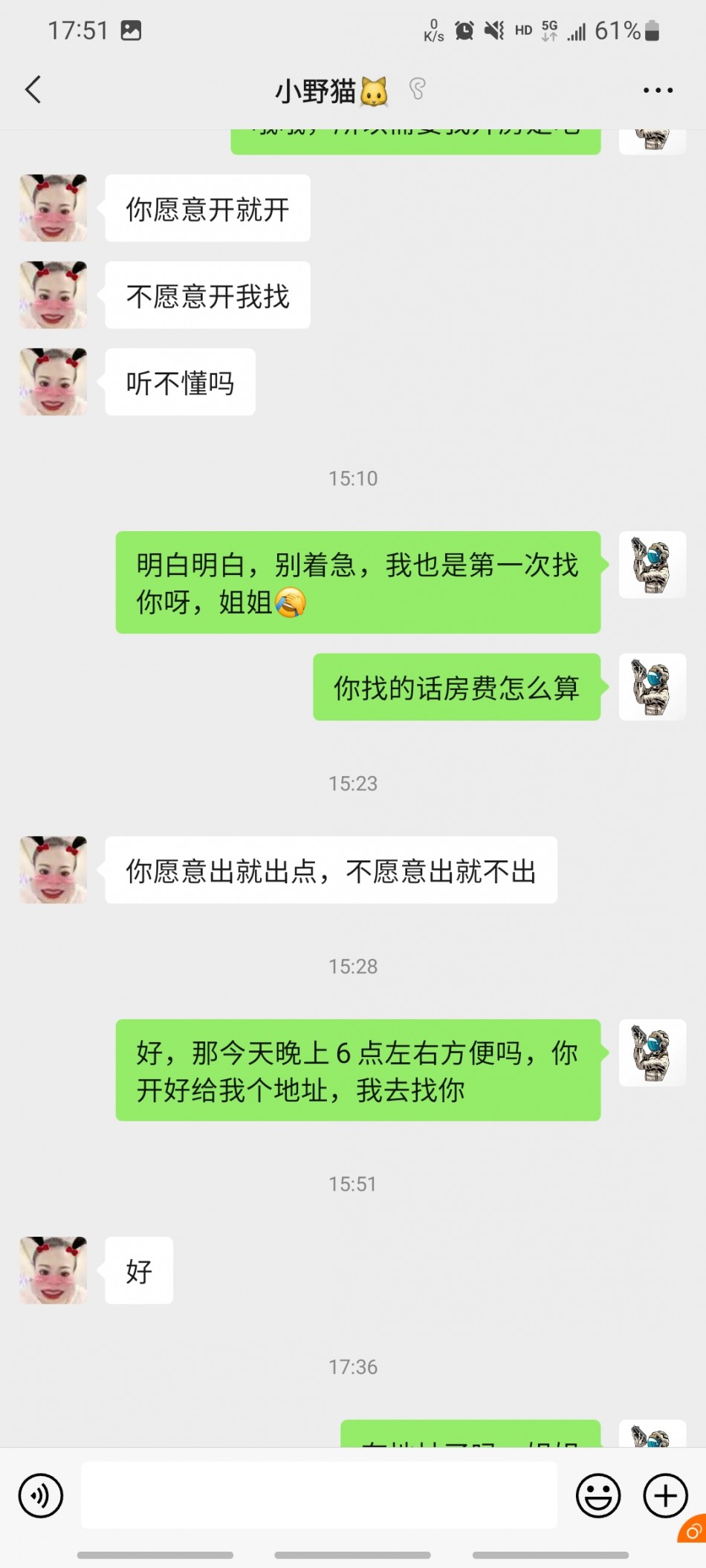Open the plus attachment menu

click(665, 1495)
